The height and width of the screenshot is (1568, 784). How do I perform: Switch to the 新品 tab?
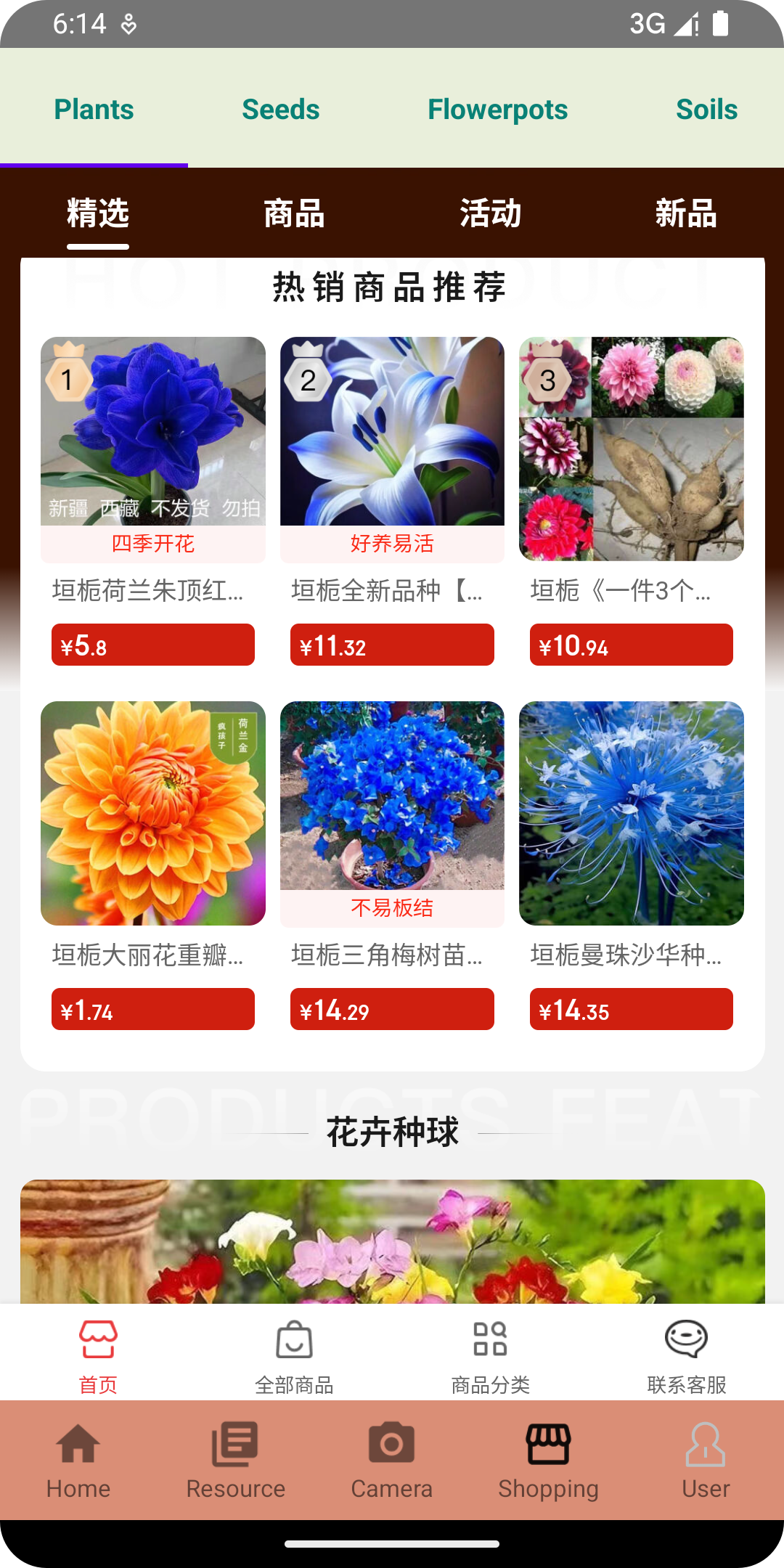tap(685, 214)
